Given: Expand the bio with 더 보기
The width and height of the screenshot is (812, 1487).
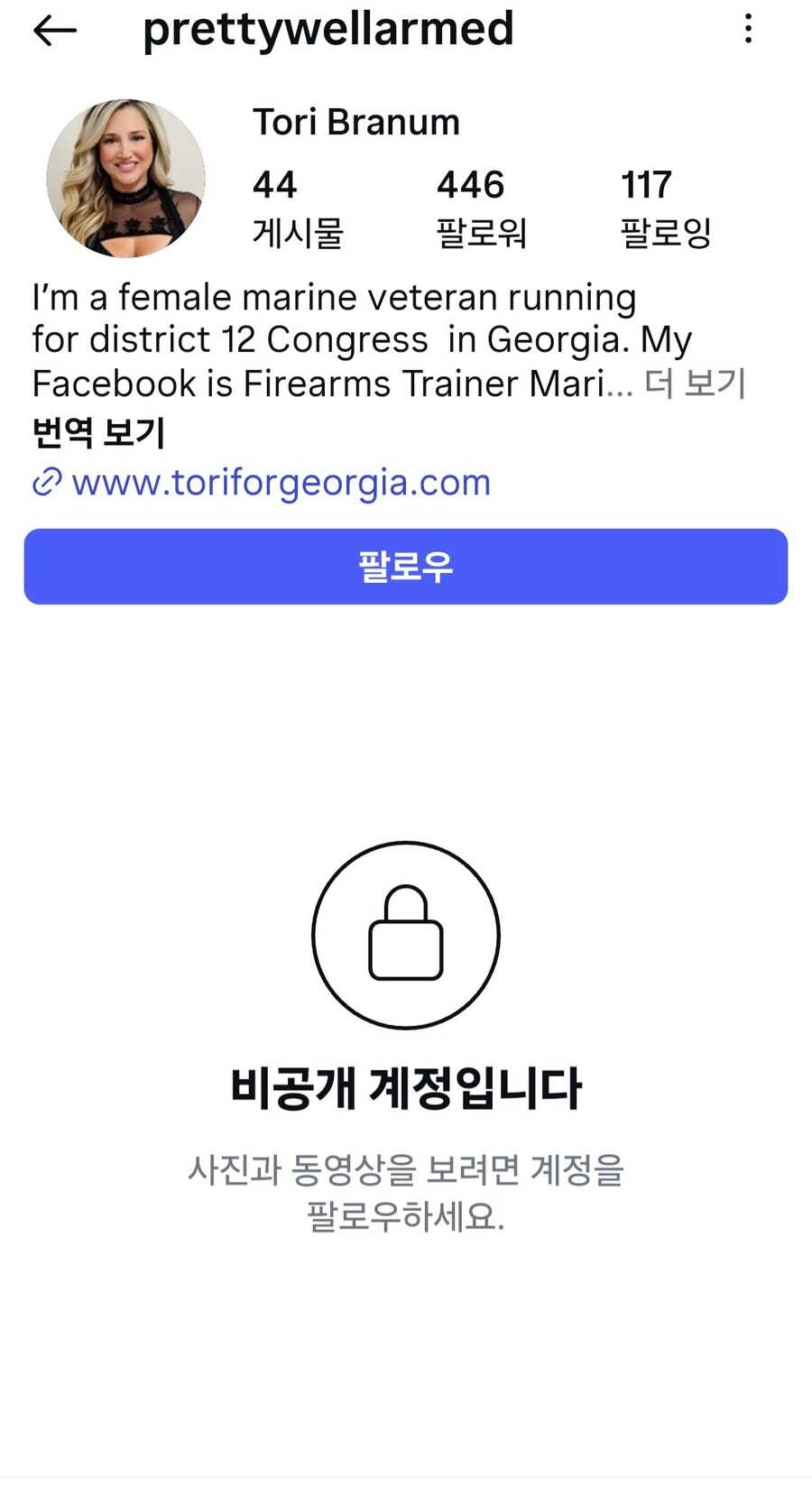Looking at the screenshot, I should tap(695, 383).
